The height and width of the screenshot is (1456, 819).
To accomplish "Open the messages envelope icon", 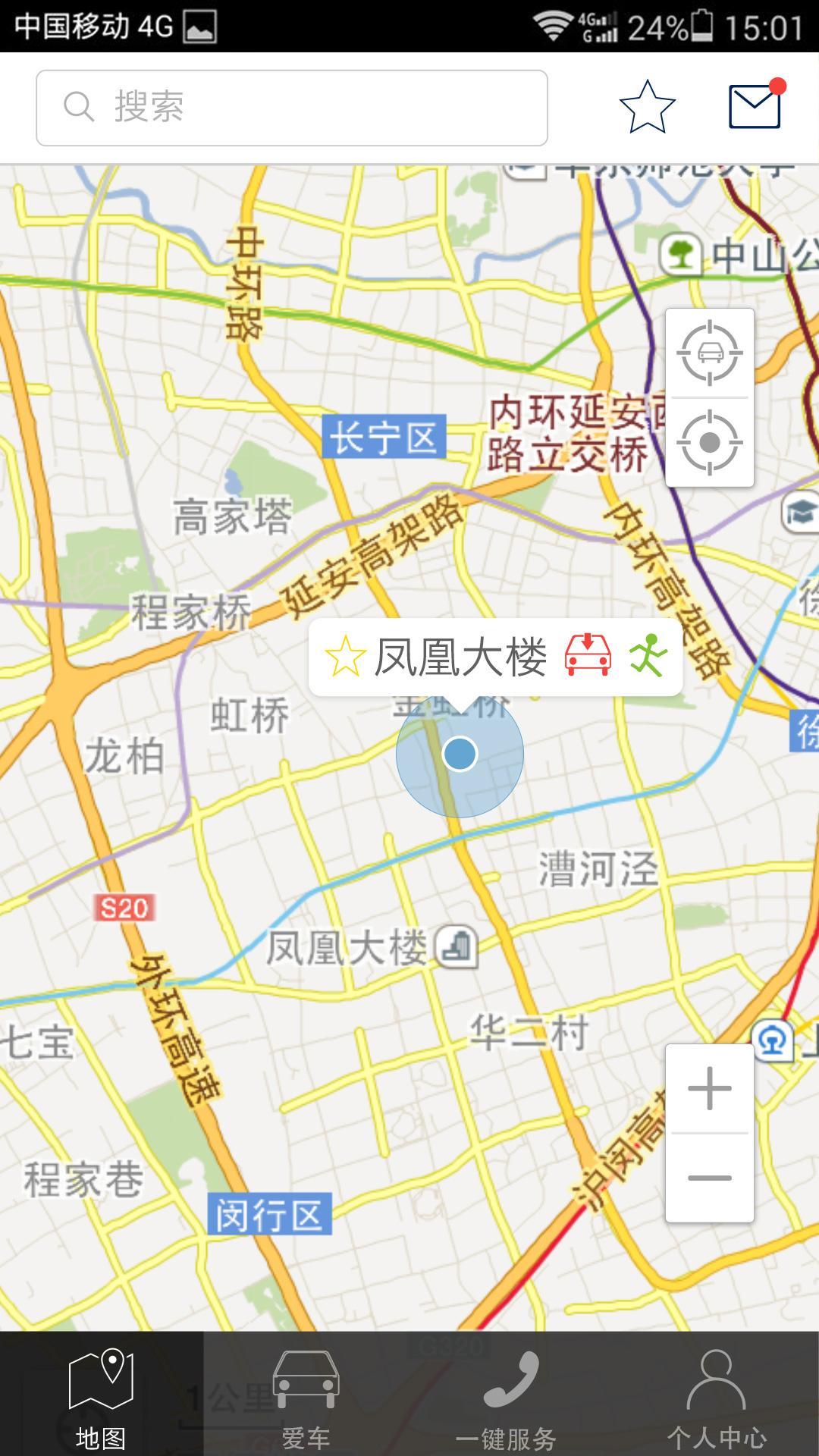I will [755, 105].
